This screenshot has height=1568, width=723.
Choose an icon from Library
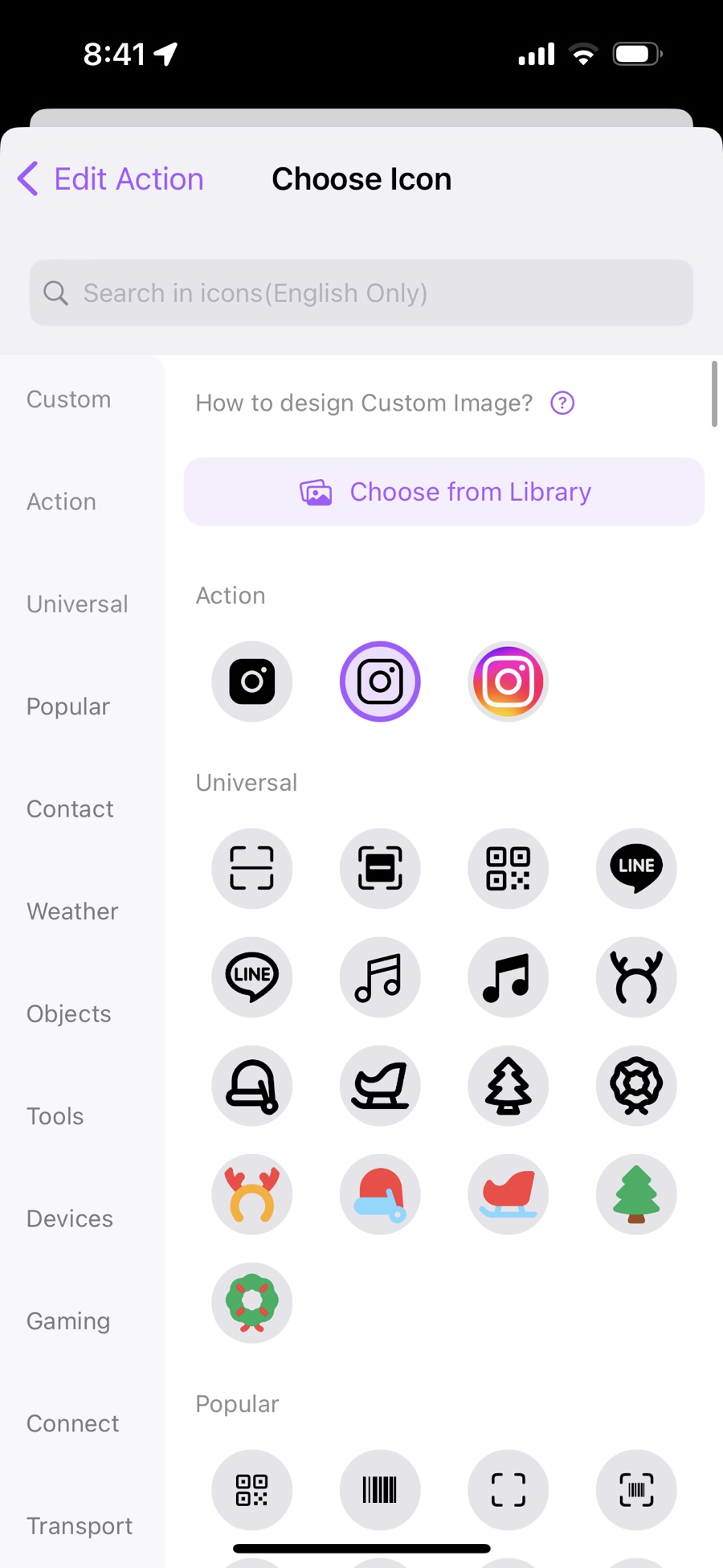point(444,492)
